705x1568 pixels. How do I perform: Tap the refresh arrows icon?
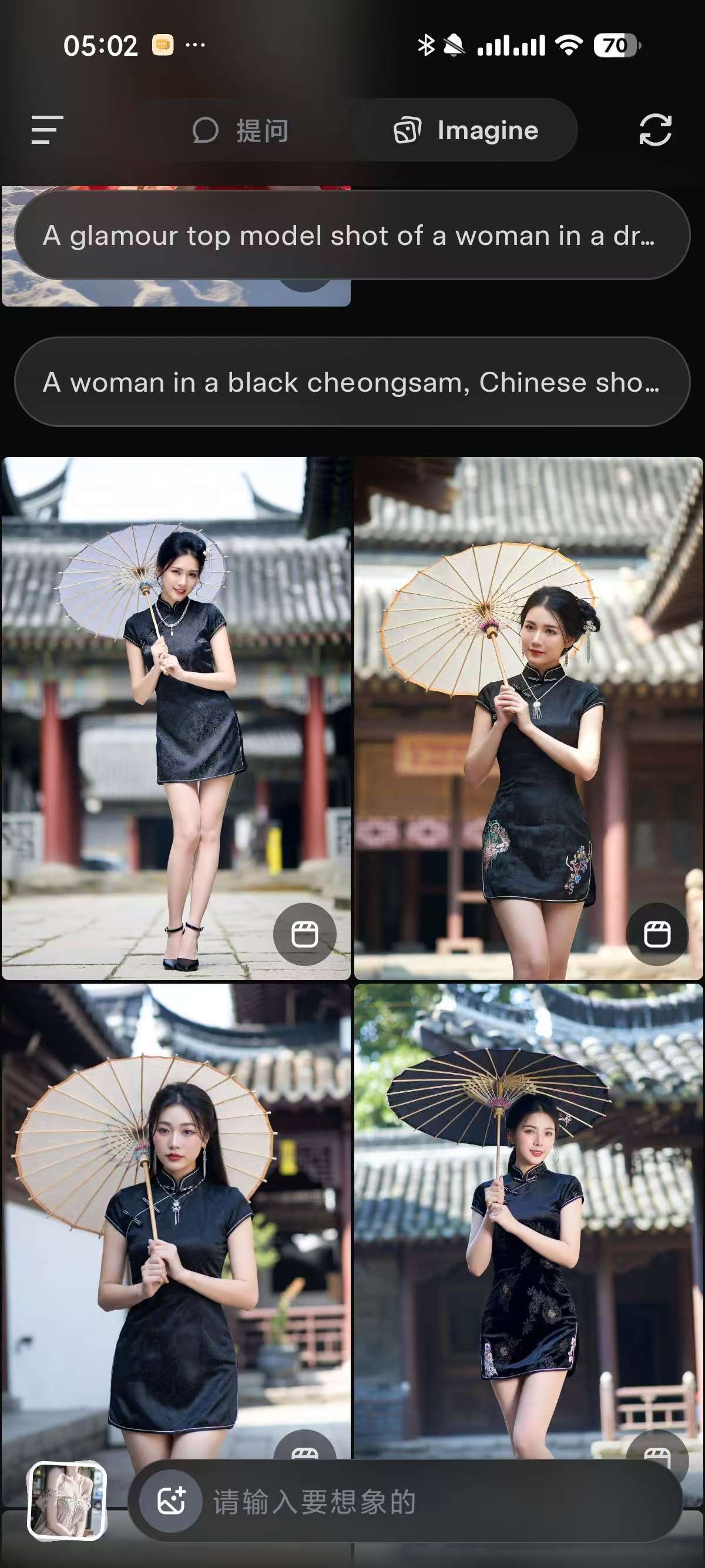pyautogui.click(x=655, y=130)
